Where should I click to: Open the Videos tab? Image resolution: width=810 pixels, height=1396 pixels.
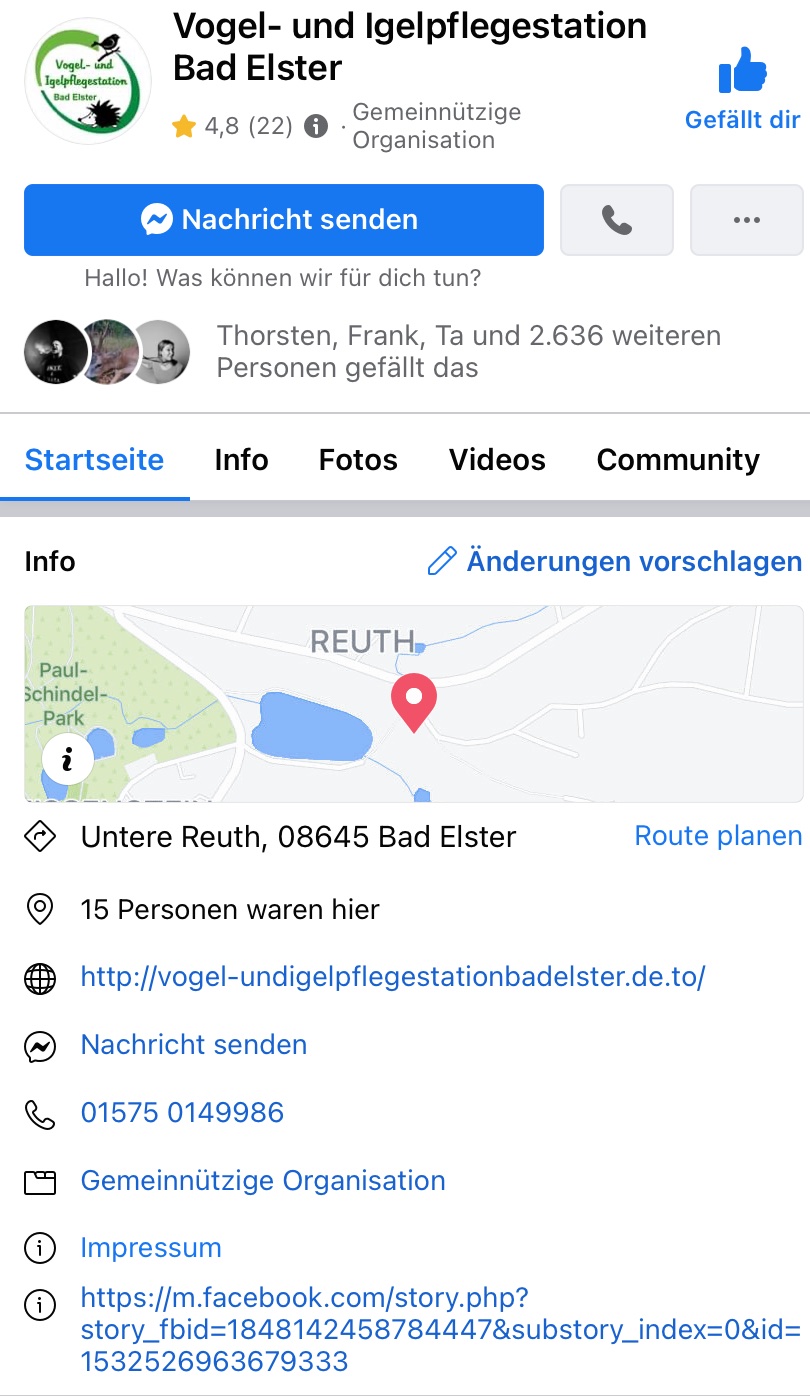tap(497, 460)
